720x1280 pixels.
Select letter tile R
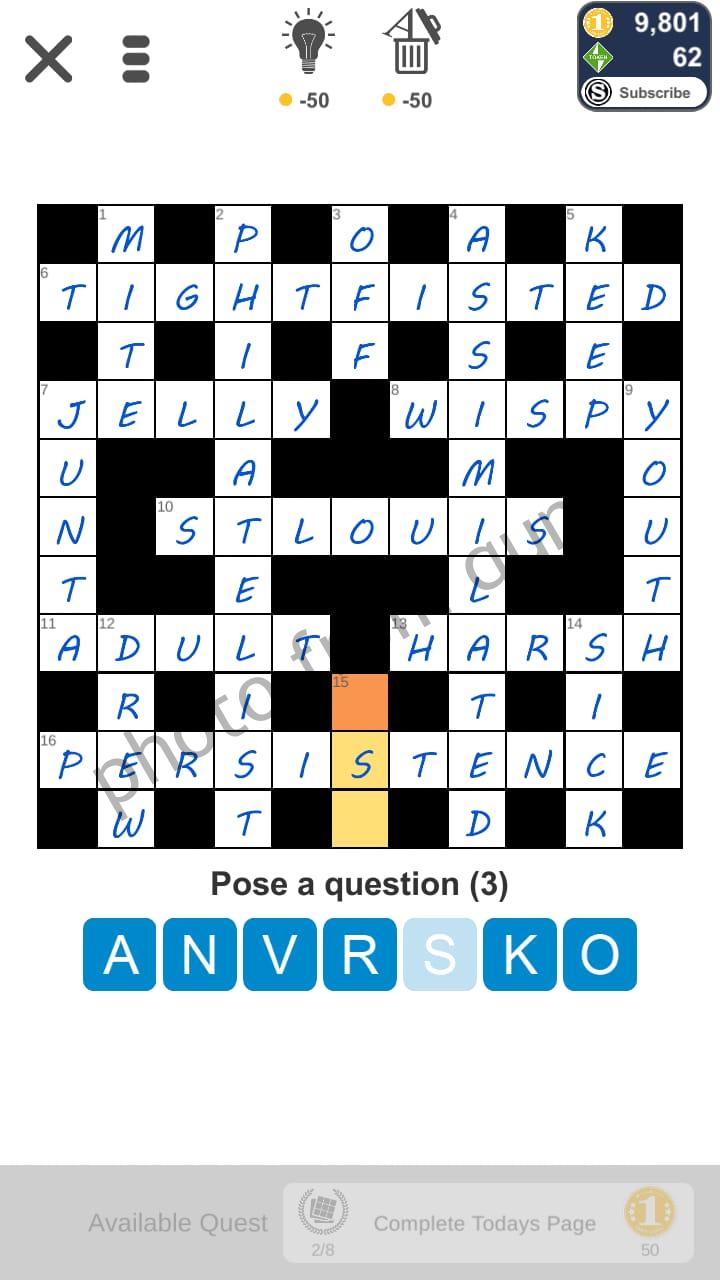(360, 955)
